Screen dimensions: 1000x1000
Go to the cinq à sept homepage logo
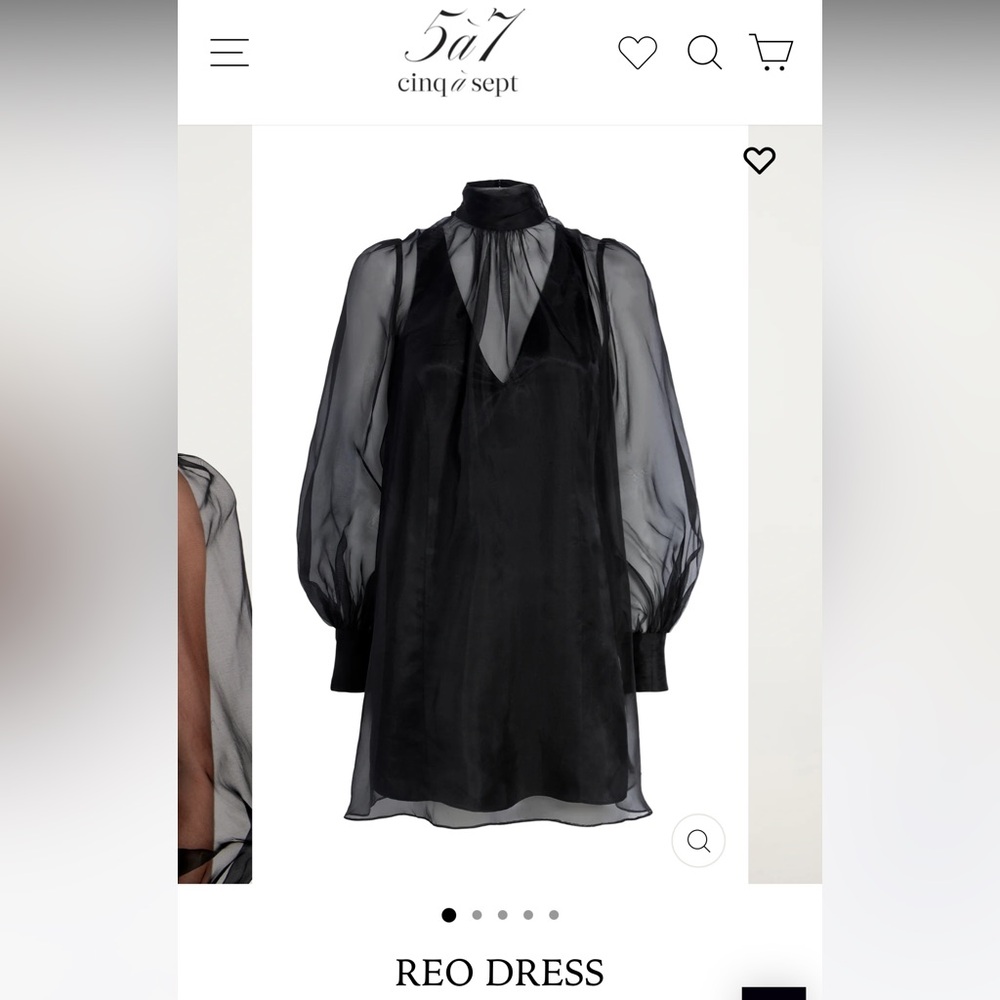(459, 54)
